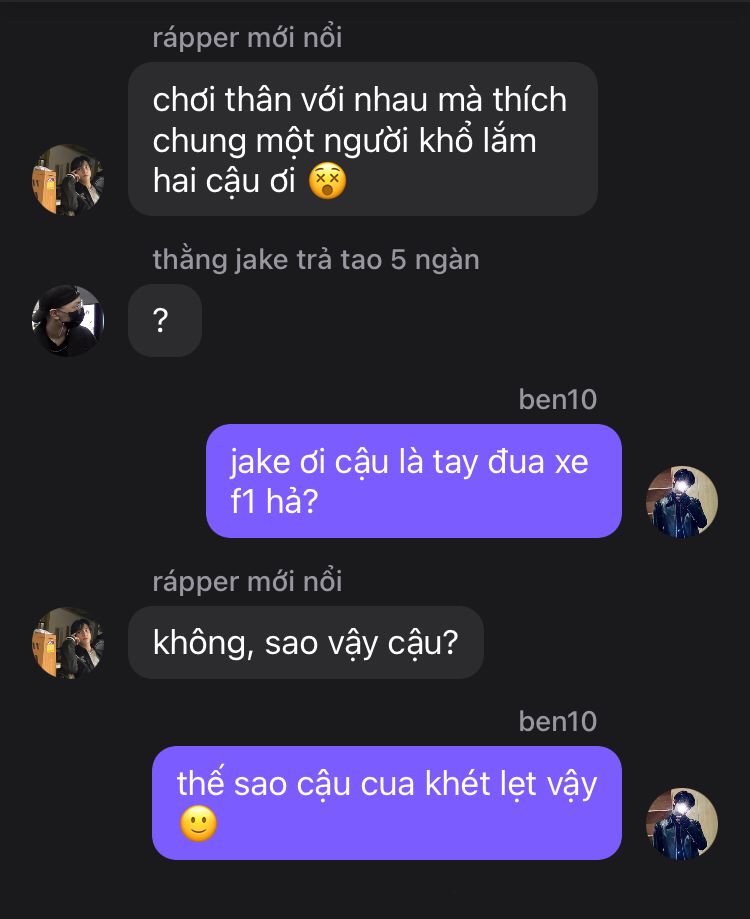
Task: Open avatar beside the "chơi thân với nhau" message
Action: [x=68, y=180]
